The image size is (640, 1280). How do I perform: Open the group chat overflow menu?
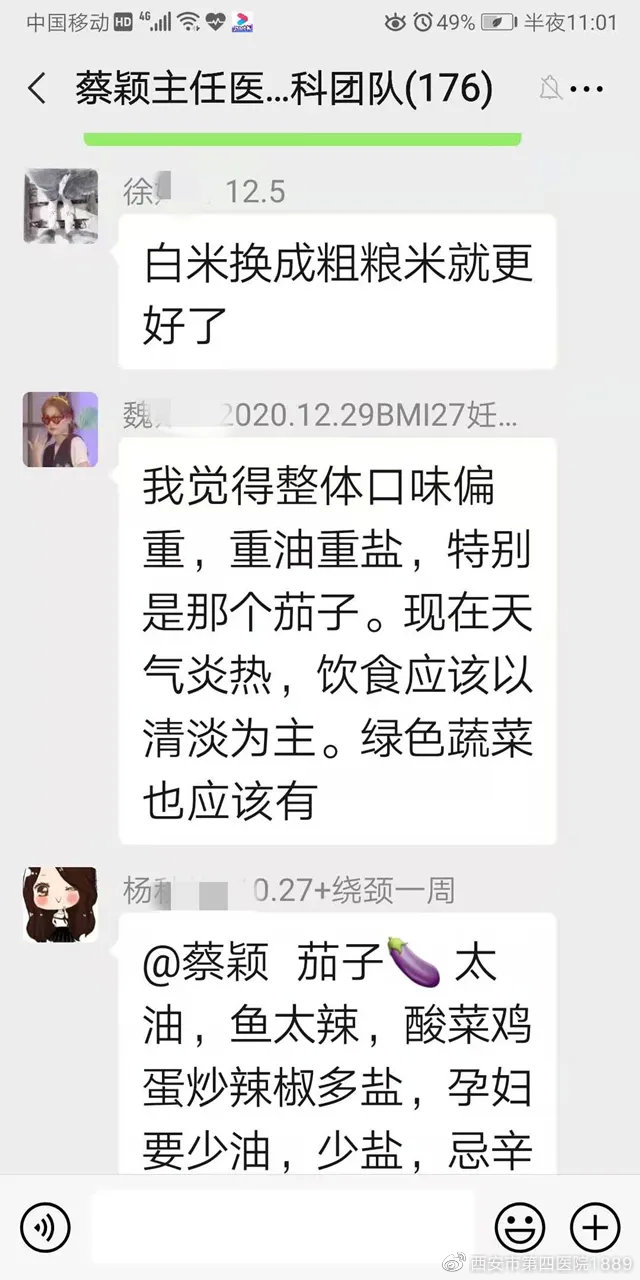[x=587, y=89]
